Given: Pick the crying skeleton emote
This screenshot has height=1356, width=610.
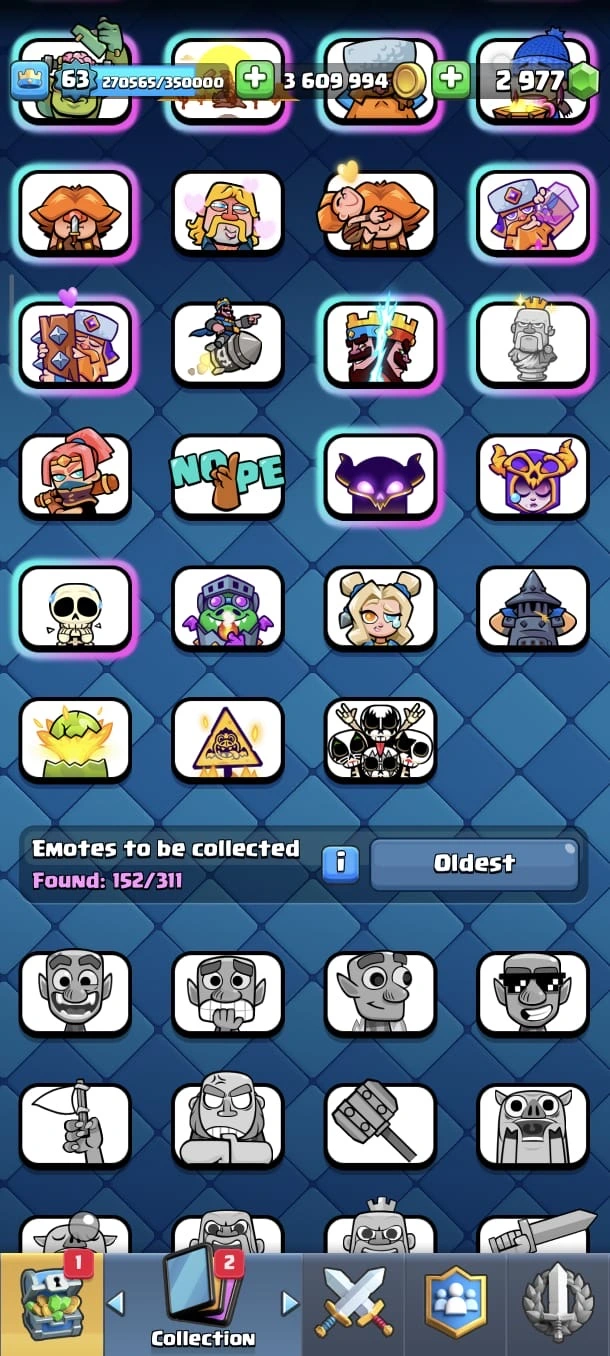Looking at the screenshot, I should pyautogui.click(x=76, y=608).
